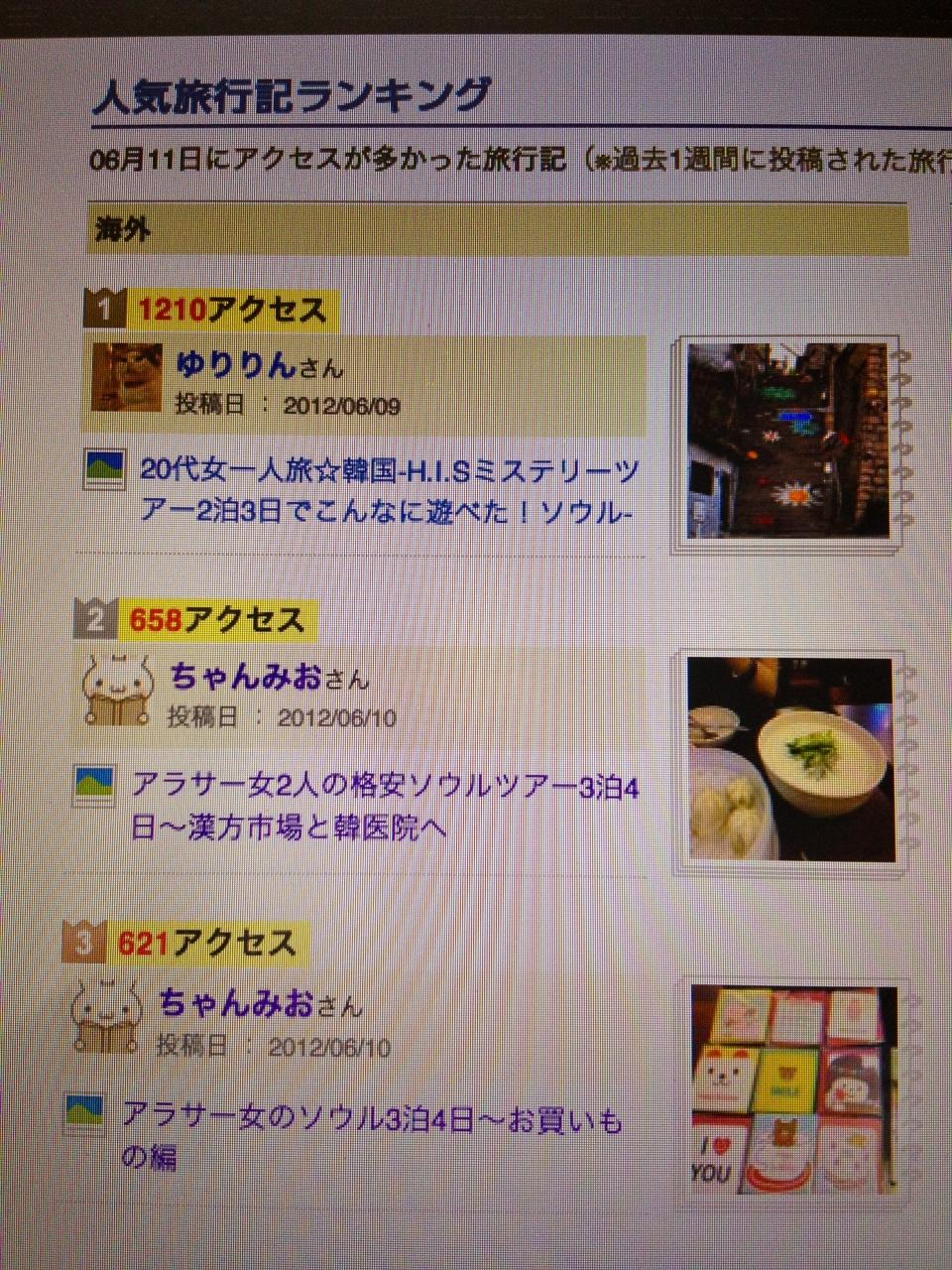The image size is (952, 1270).
Task: View the stairway photo thumbnail of the 1210アクセス entry
Action: pyautogui.click(x=788, y=440)
